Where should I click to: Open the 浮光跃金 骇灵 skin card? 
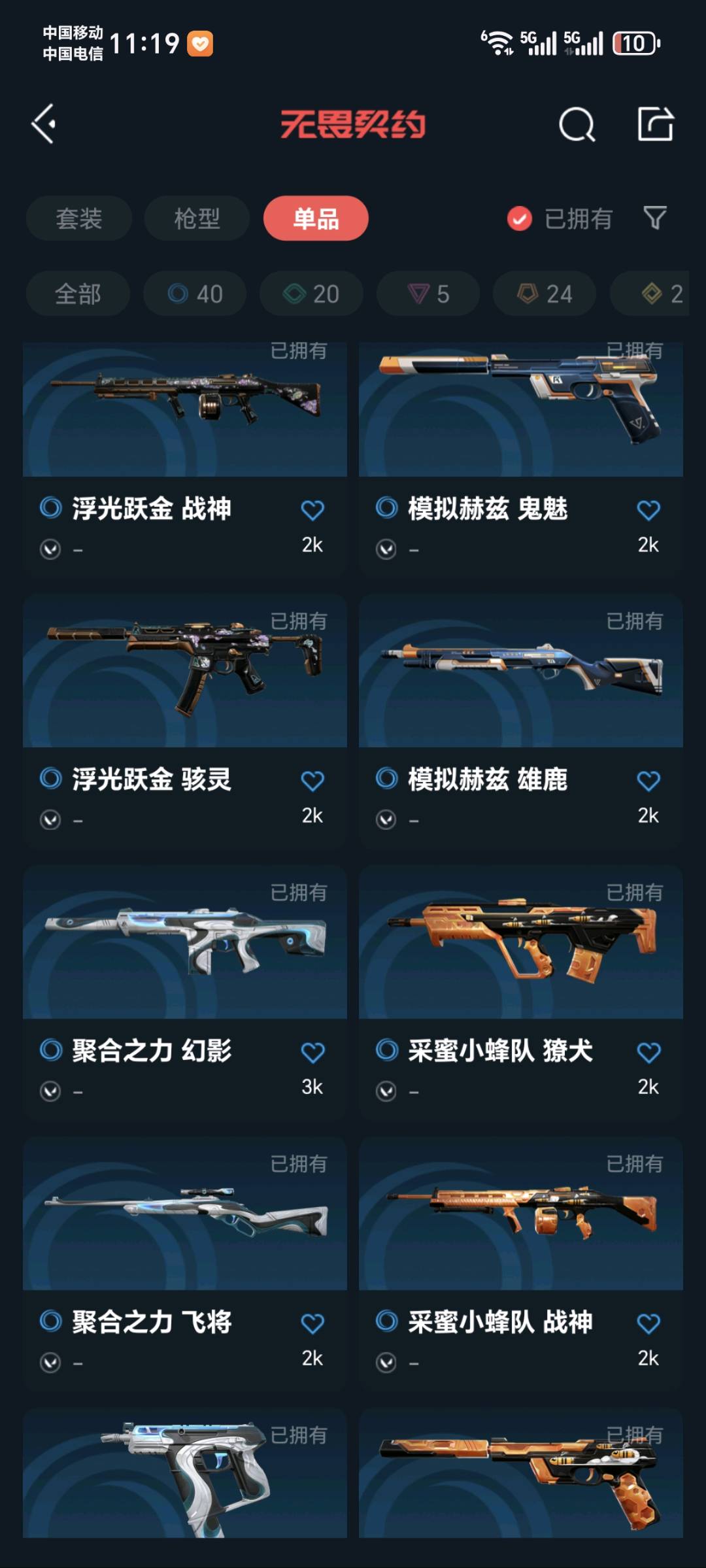click(184, 680)
